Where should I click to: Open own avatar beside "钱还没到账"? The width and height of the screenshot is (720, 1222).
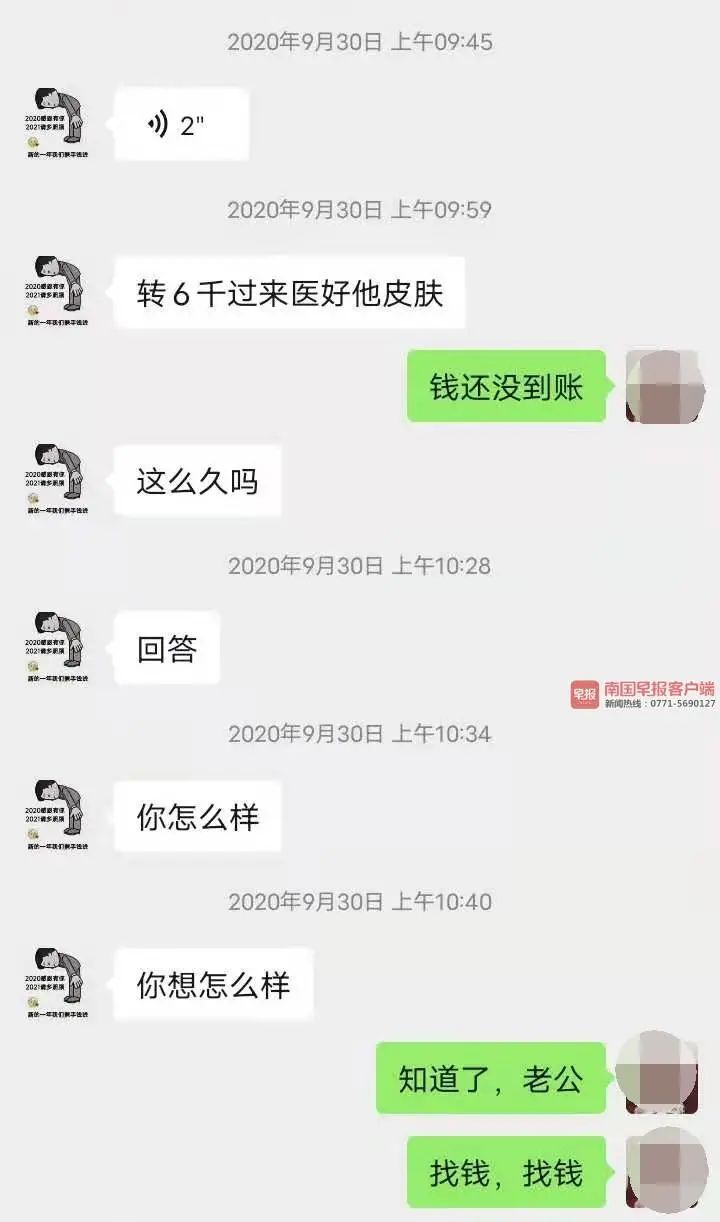point(662,386)
